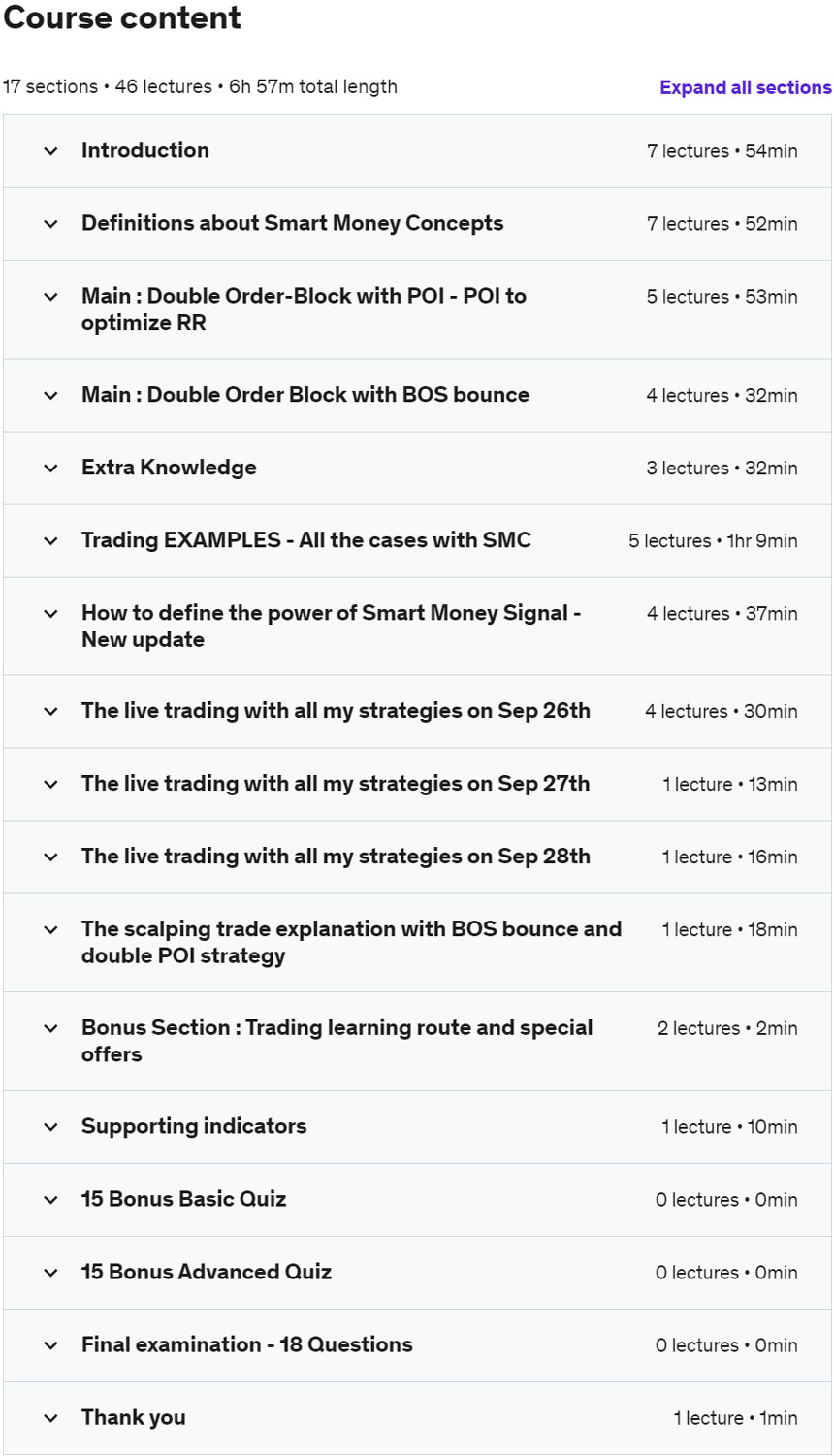The height and width of the screenshot is (1456, 834).
Task: Expand the Extra Knowledge section
Action: point(417,469)
